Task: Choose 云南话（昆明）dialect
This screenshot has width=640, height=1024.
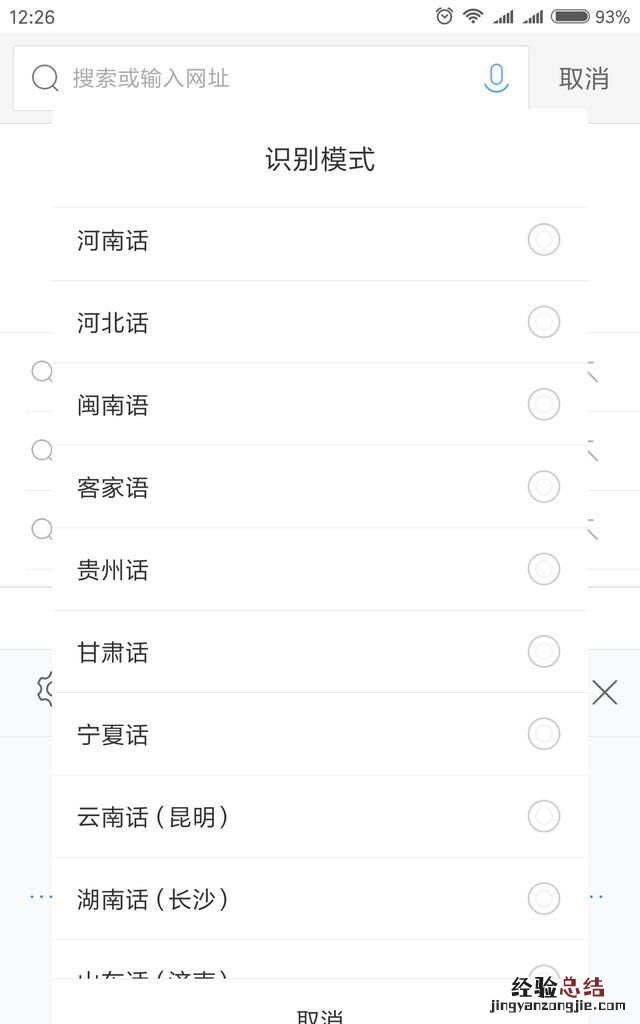Action: point(543,816)
